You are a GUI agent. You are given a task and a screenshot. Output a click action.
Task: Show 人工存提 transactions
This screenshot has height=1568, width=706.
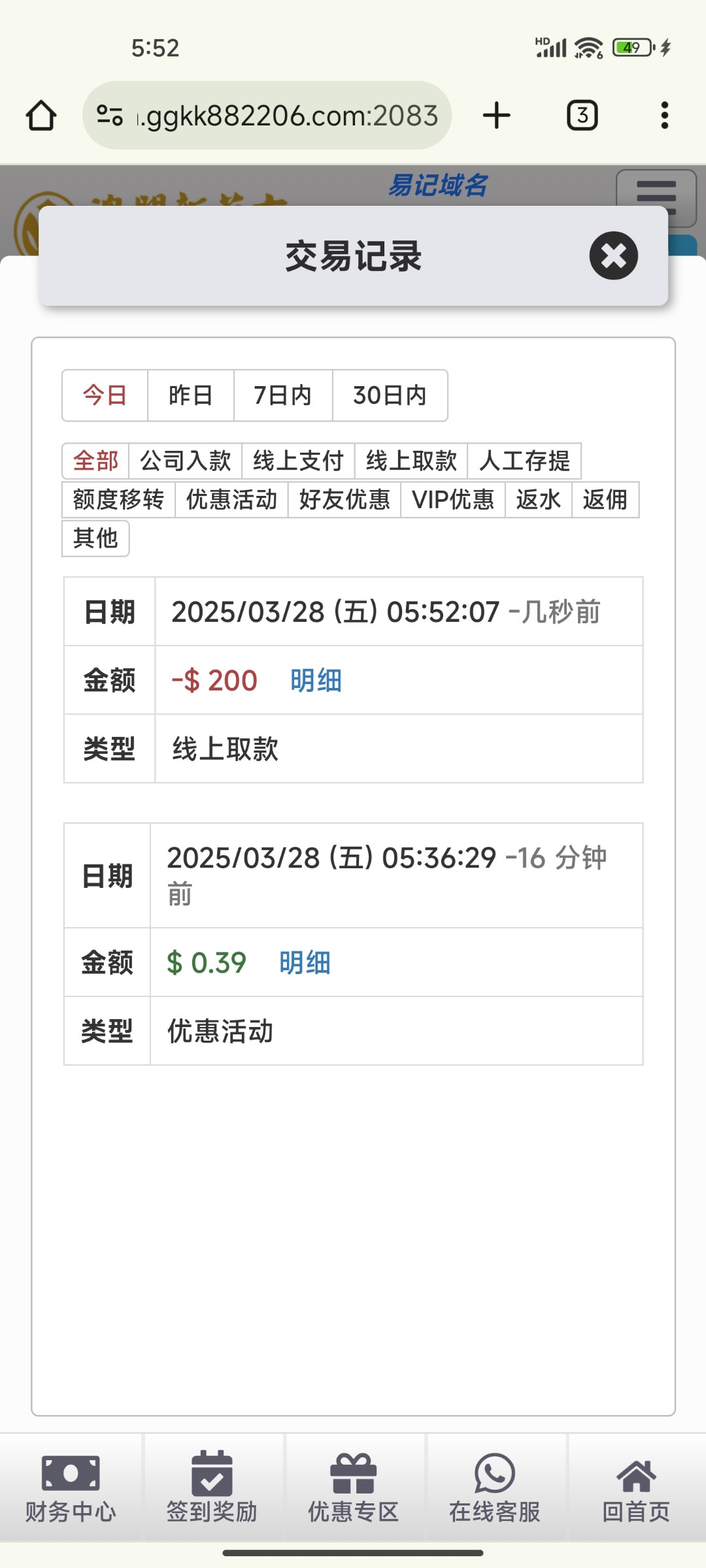[x=524, y=461]
